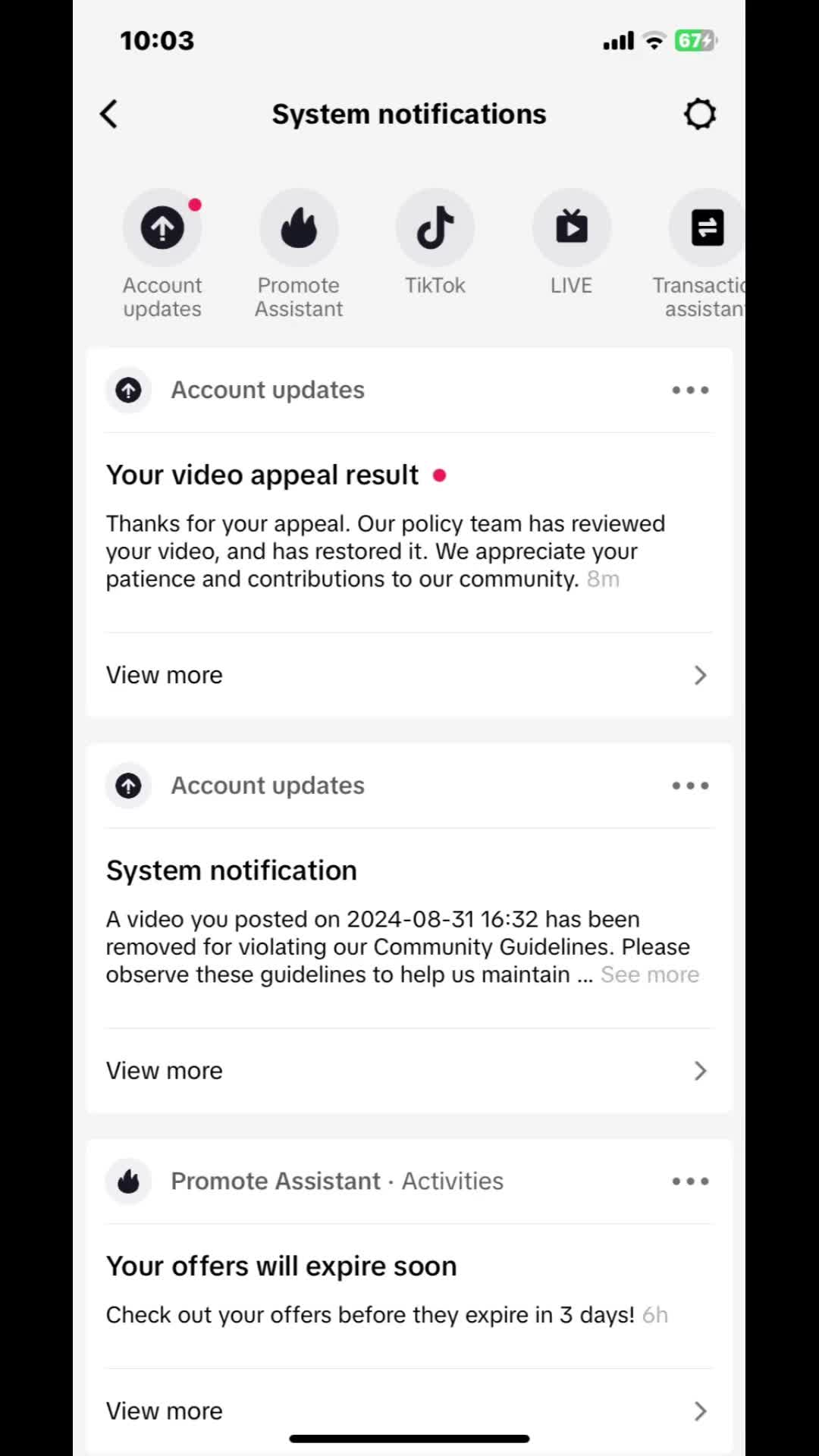Select the Account updates category

tap(162, 254)
